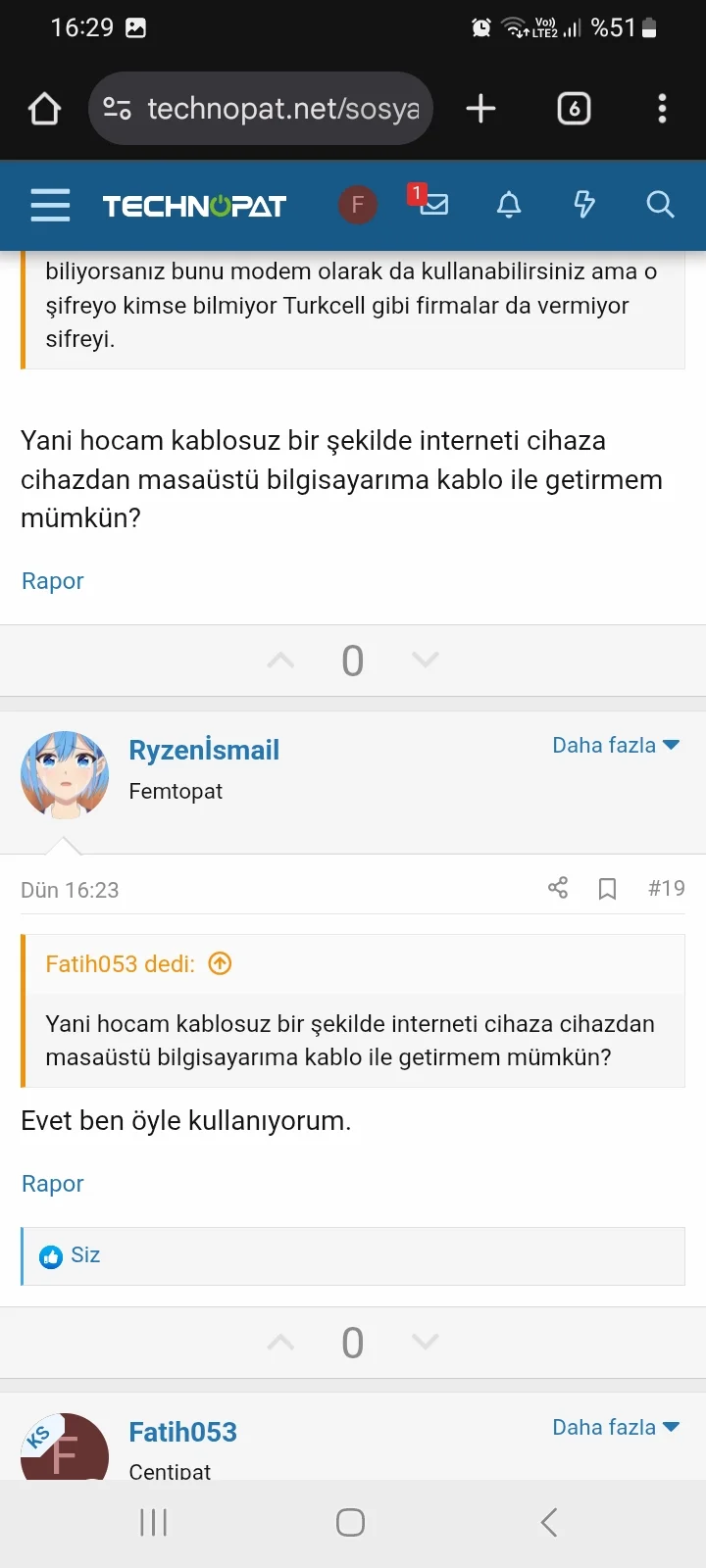Open the hamburger navigation menu
The height and width of the screenshot is (1568, 706).
click(x=50, y=205)
